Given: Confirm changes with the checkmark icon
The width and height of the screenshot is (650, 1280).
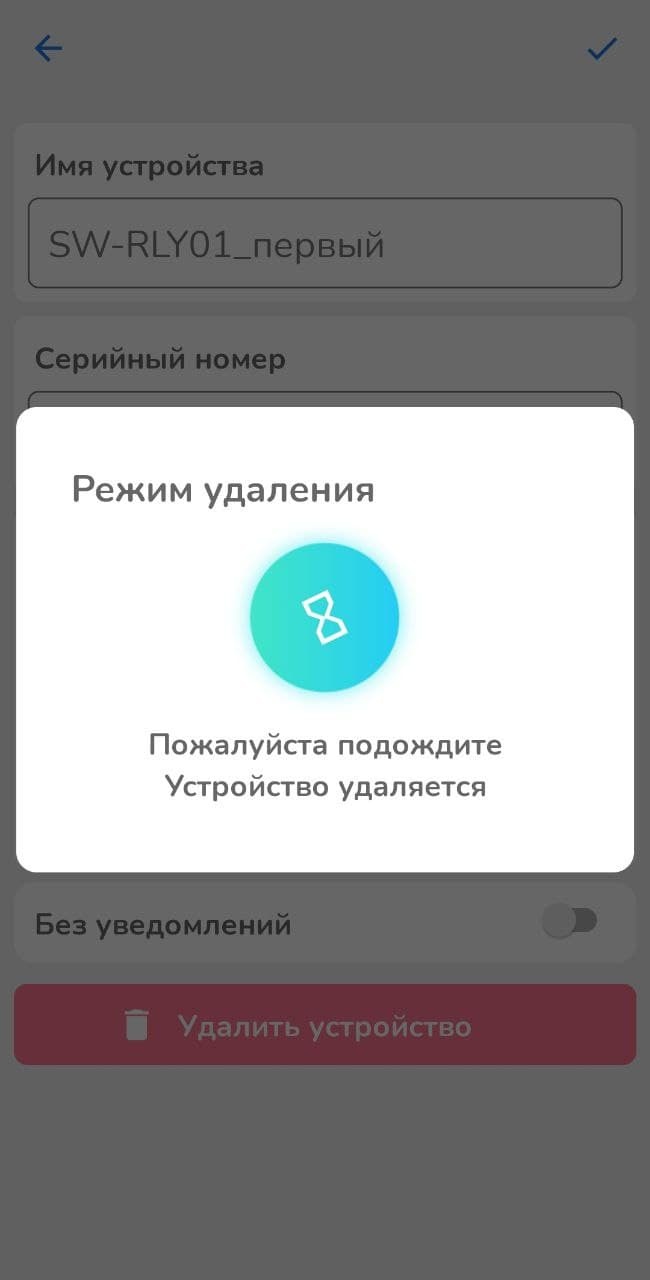Looking at the screenshot, I should (602, 48).
